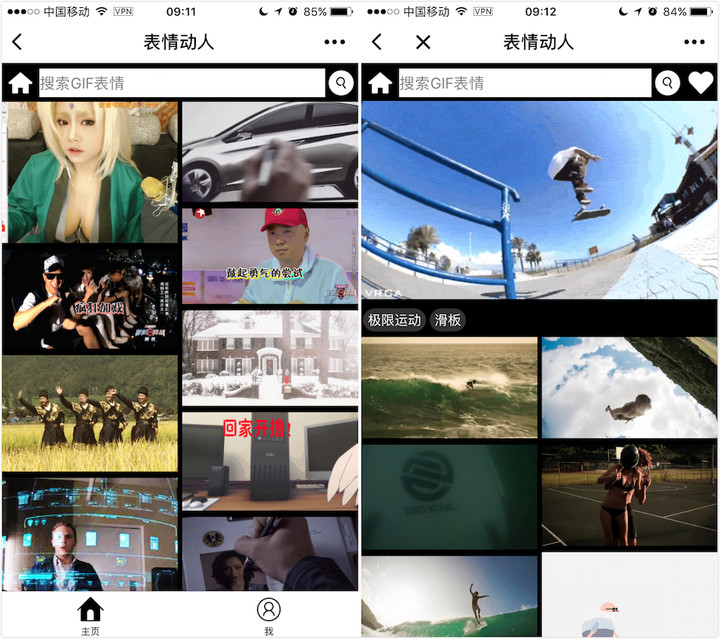Select the 滑板 tag chip
Image resolution: width=720 pixels, height=639 pixels.
447,320
